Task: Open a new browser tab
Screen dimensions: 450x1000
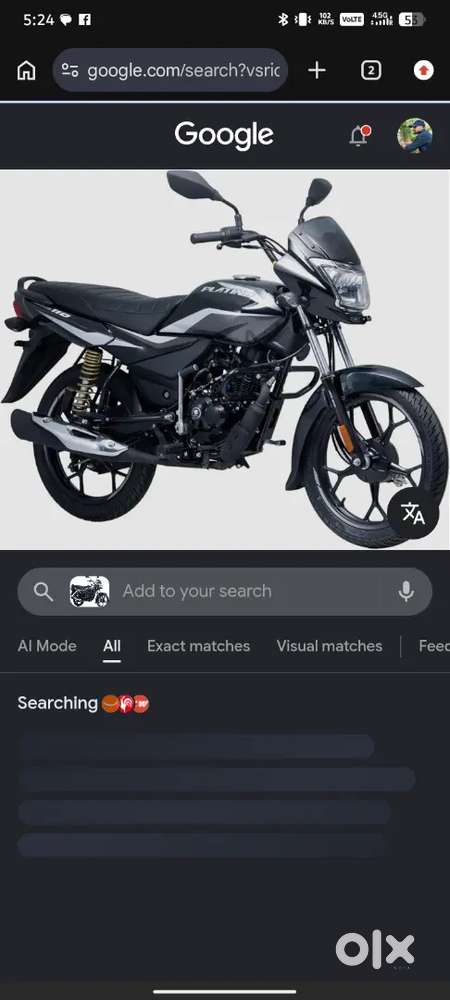Action: point(317,70)
